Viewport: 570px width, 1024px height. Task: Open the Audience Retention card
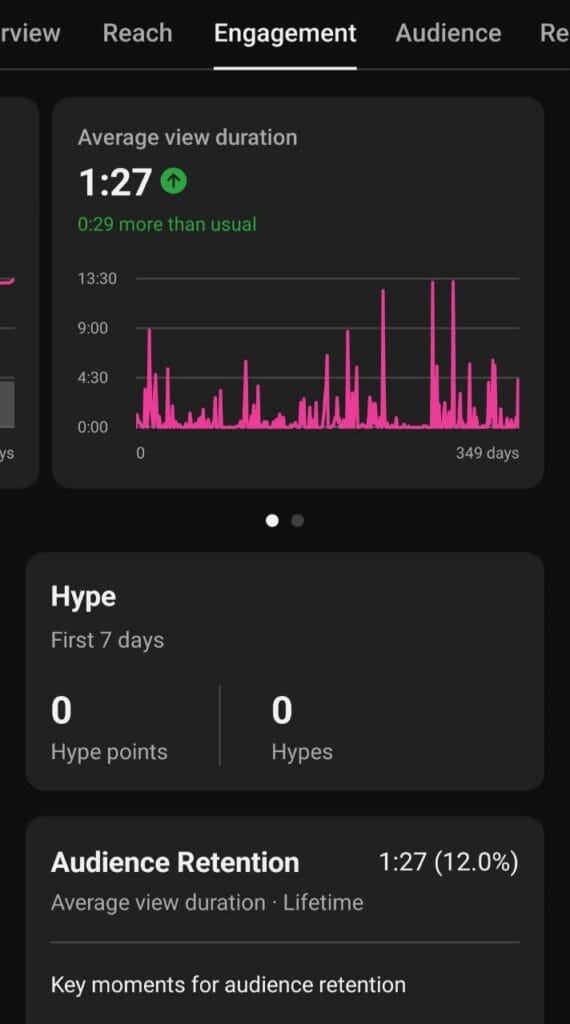[x=285, y=920]
